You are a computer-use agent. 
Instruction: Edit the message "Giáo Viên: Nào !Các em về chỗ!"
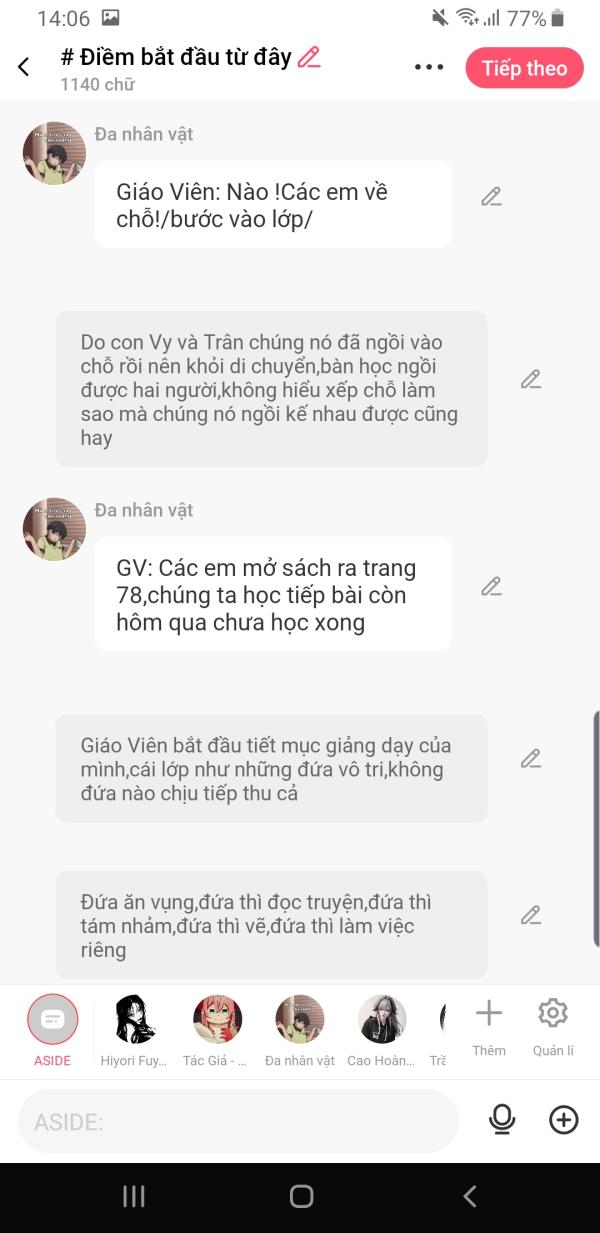pyautogui.click(x=491, y=197)
